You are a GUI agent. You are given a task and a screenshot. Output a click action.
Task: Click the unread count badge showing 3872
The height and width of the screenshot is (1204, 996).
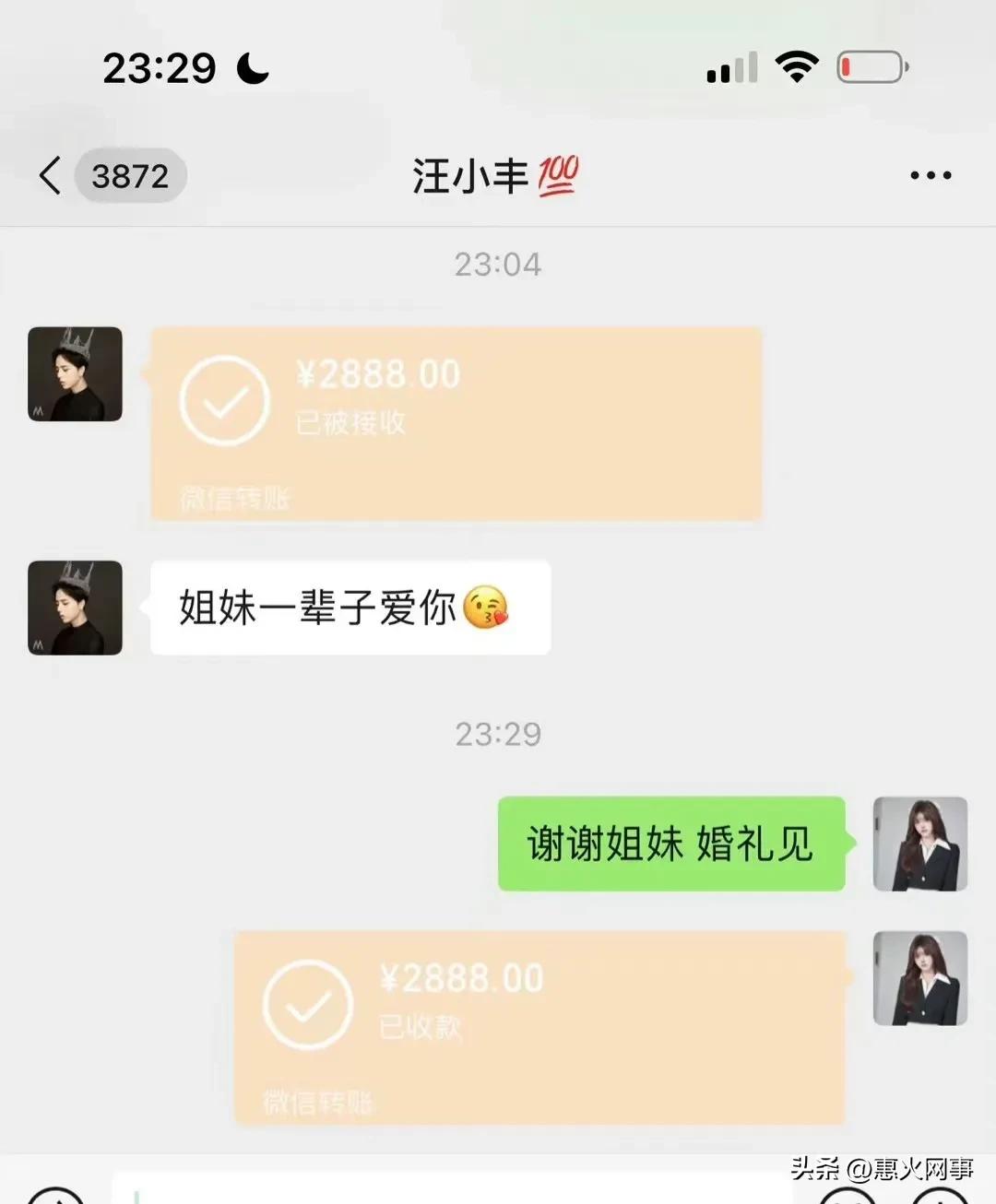click(x=130, y=175)
